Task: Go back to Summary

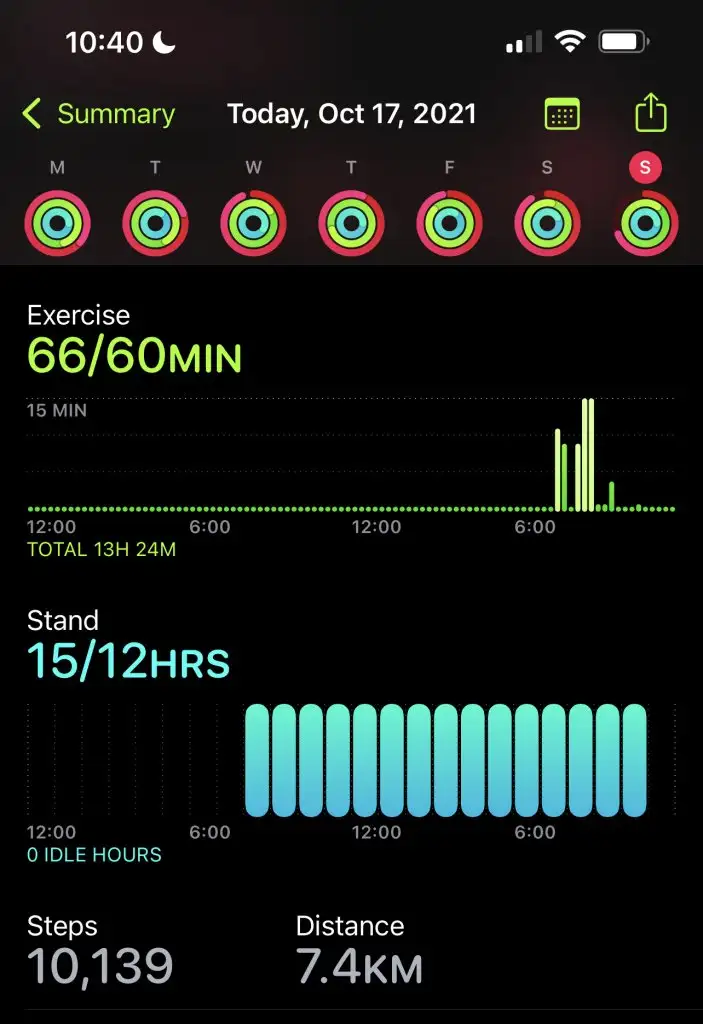Action: (x=98, y=114)
